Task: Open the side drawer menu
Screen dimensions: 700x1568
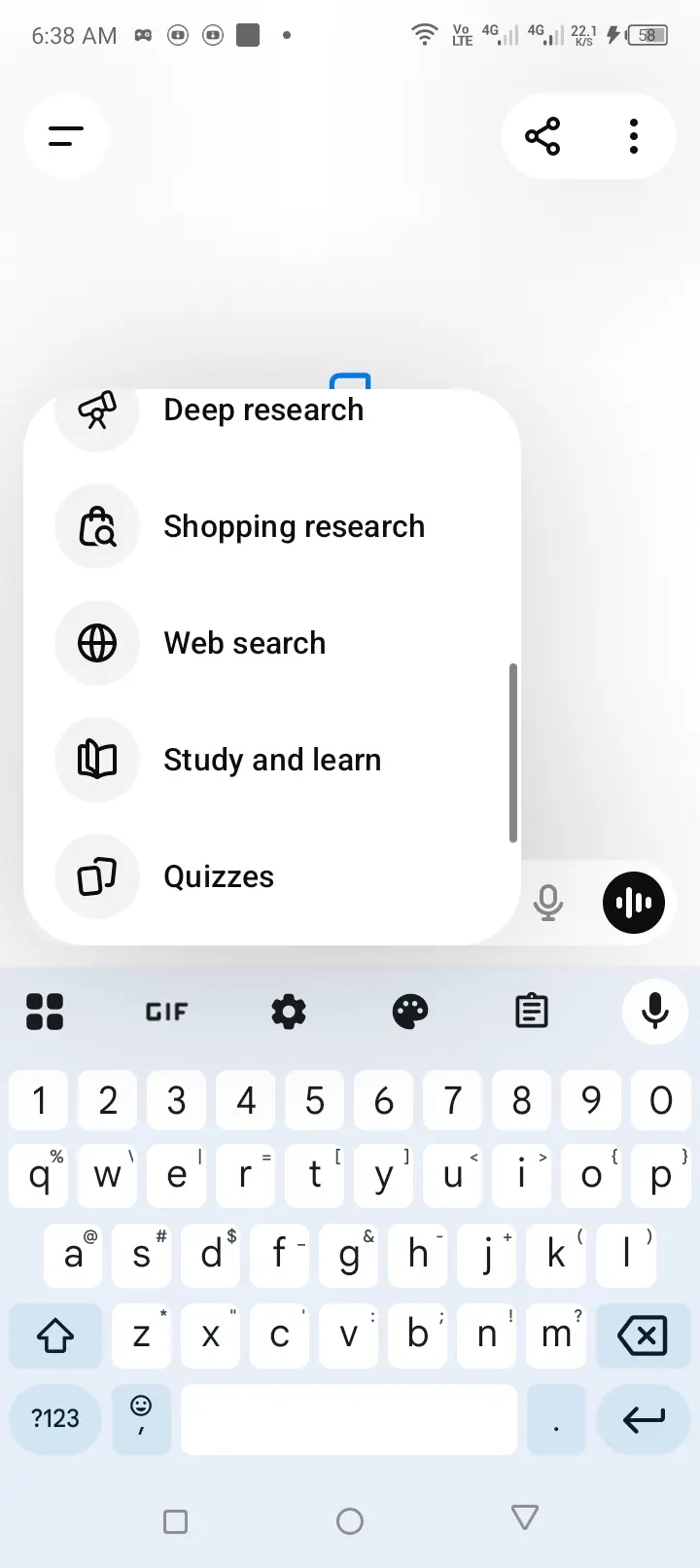Action: (x=66, y=136)
